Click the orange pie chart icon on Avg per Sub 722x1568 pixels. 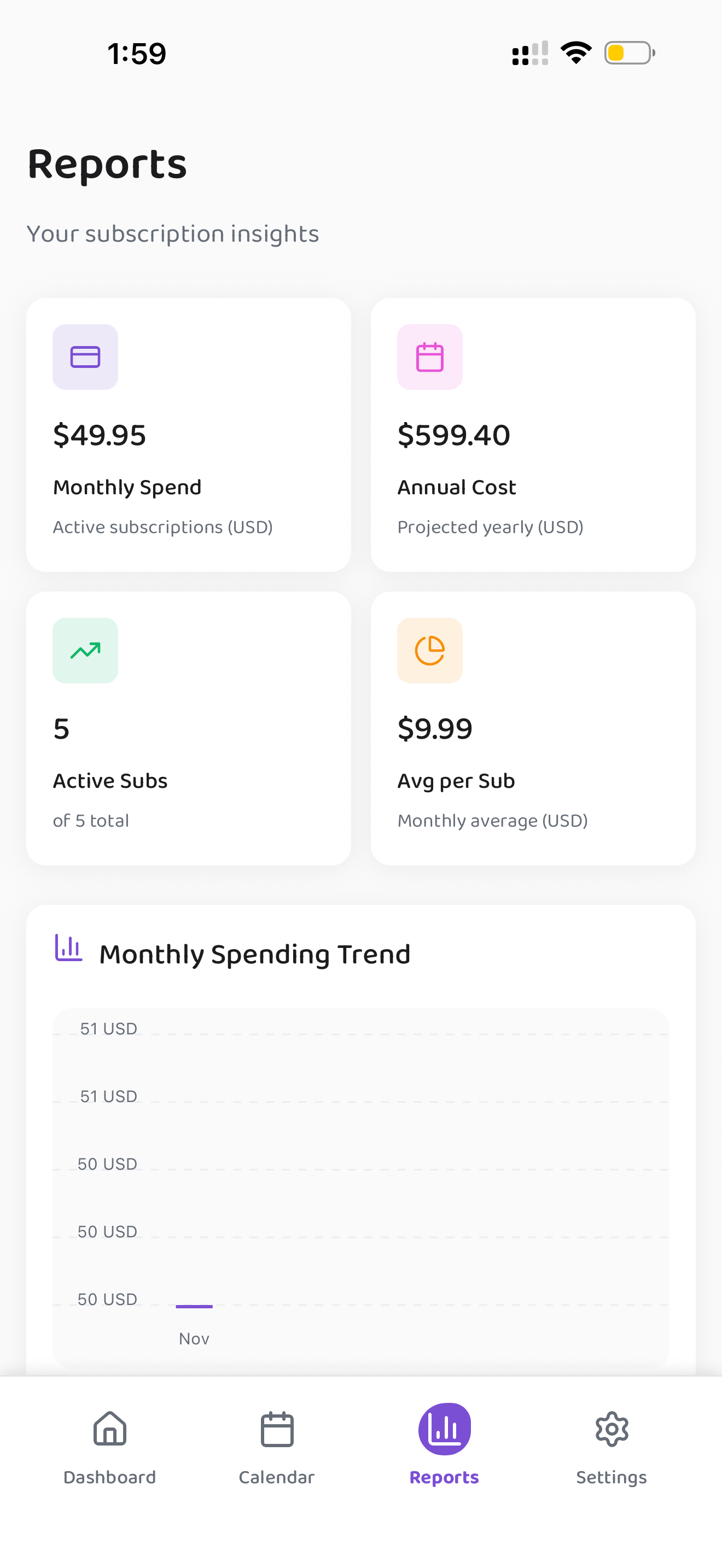[430, 650]
